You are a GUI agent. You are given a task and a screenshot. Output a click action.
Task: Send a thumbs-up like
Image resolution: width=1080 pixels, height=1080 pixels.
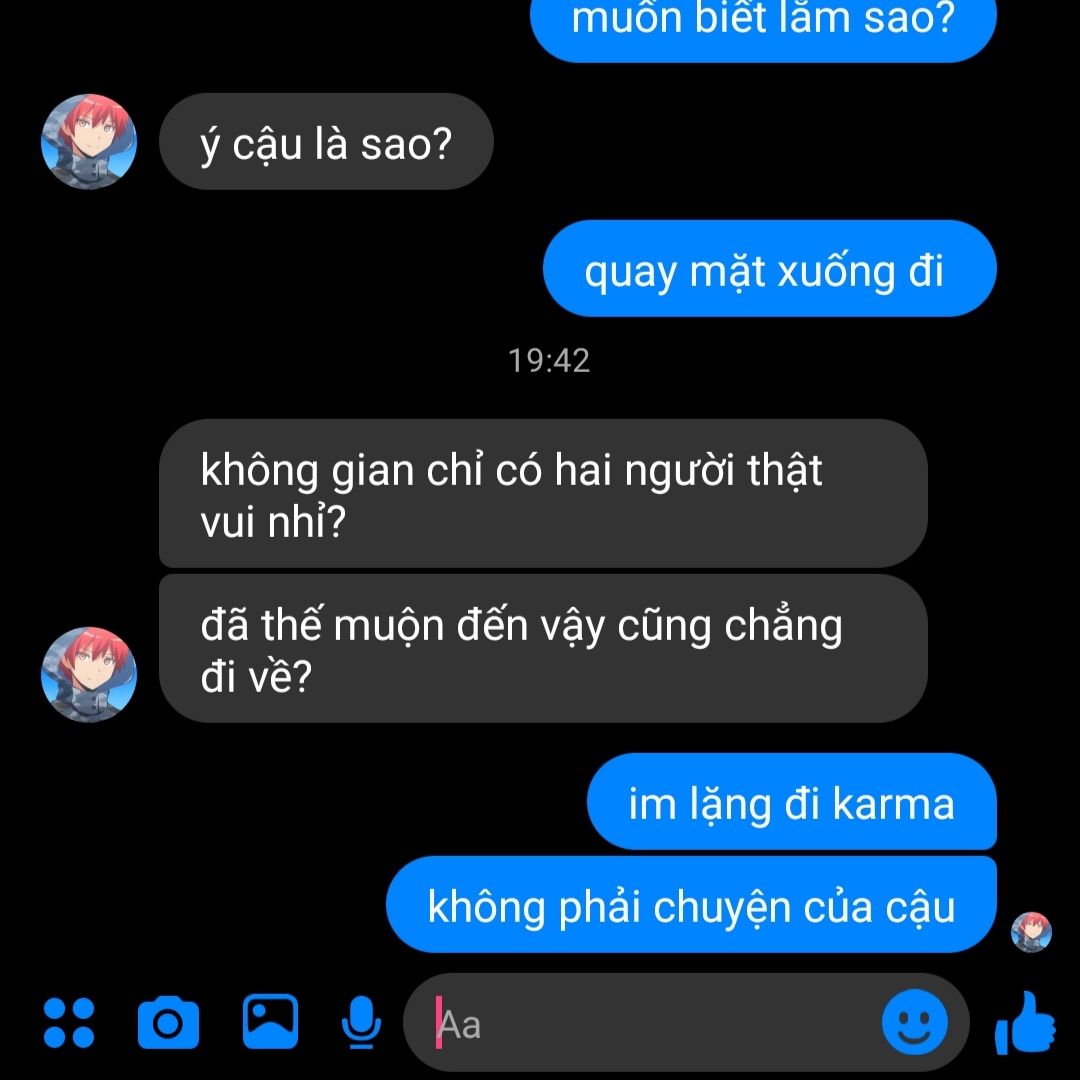click(1026, 1023)
